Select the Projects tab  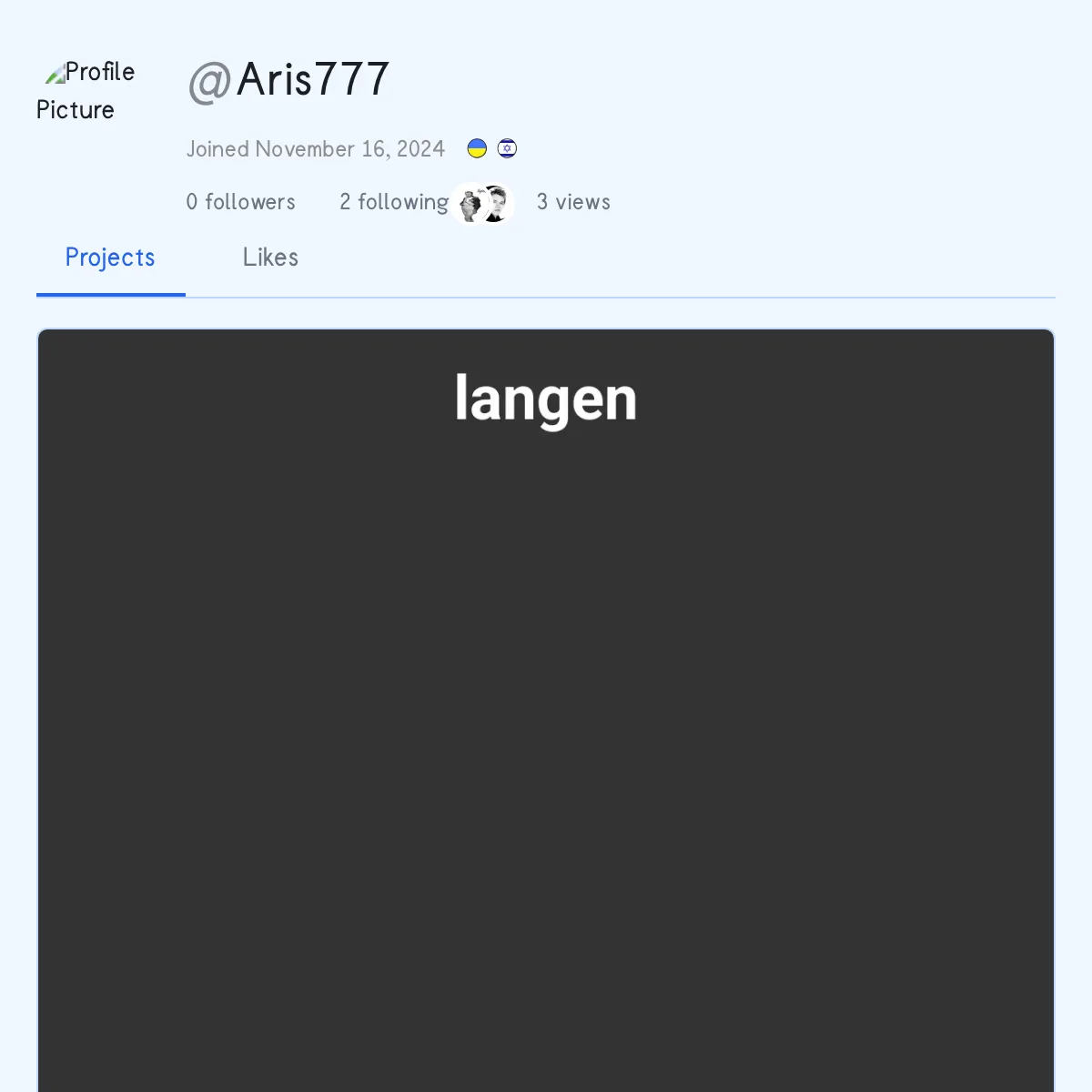(x=110, y=258)
